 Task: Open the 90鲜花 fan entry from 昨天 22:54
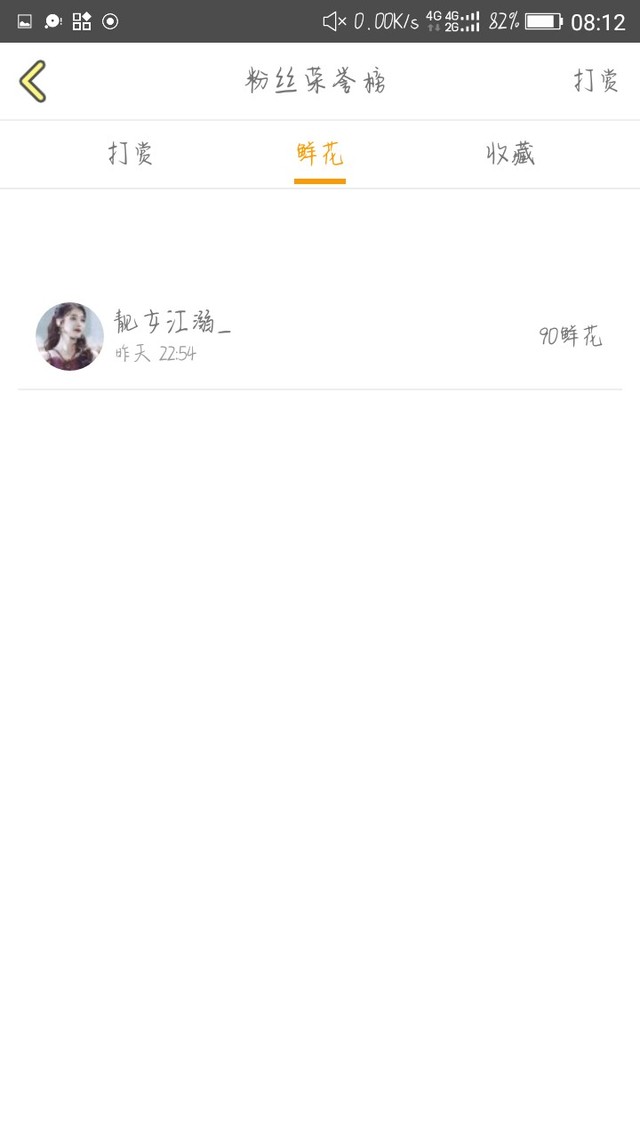[x=320, y=337]
